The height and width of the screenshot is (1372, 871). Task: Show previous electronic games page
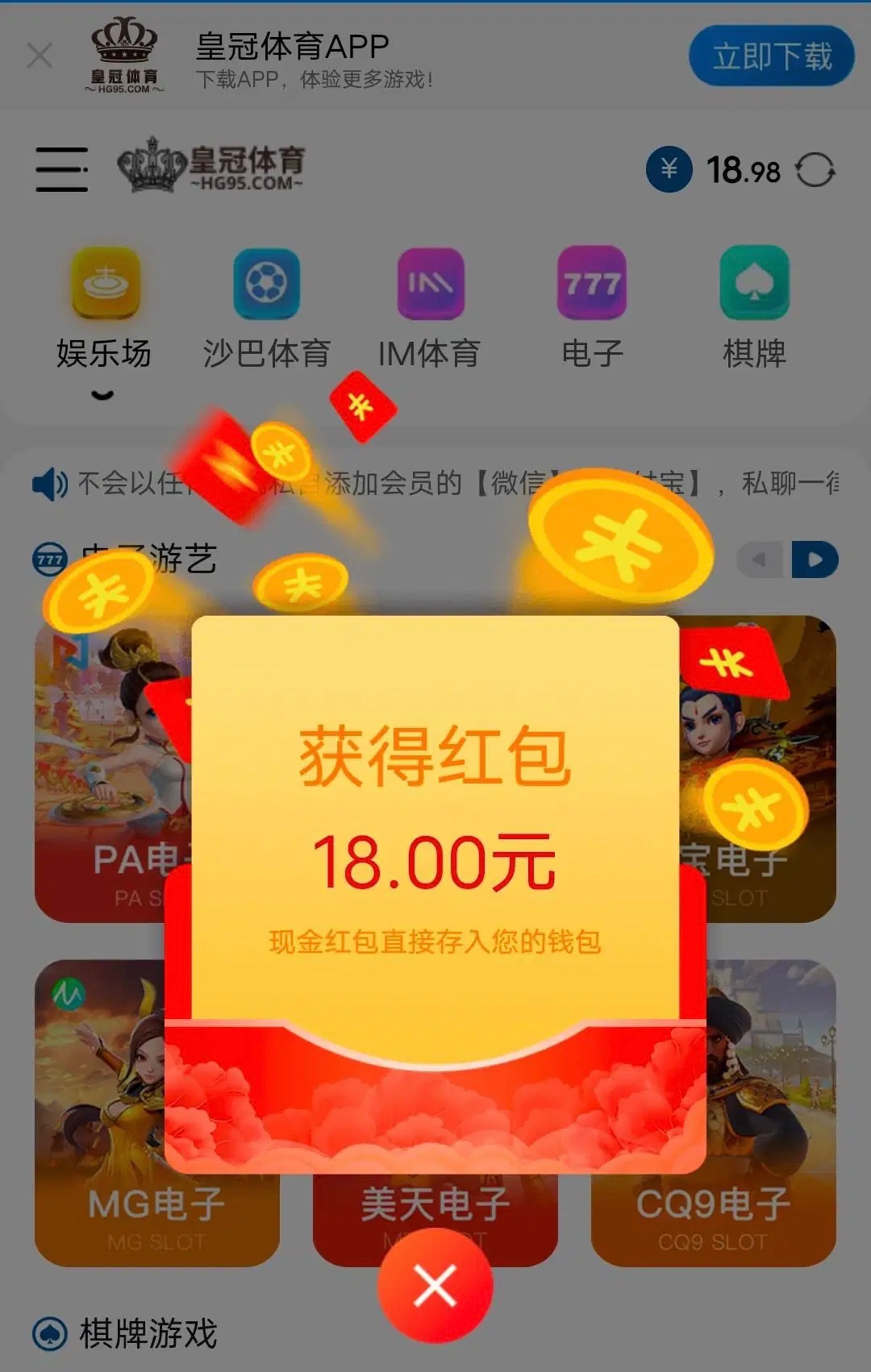[x=760, y=559]
